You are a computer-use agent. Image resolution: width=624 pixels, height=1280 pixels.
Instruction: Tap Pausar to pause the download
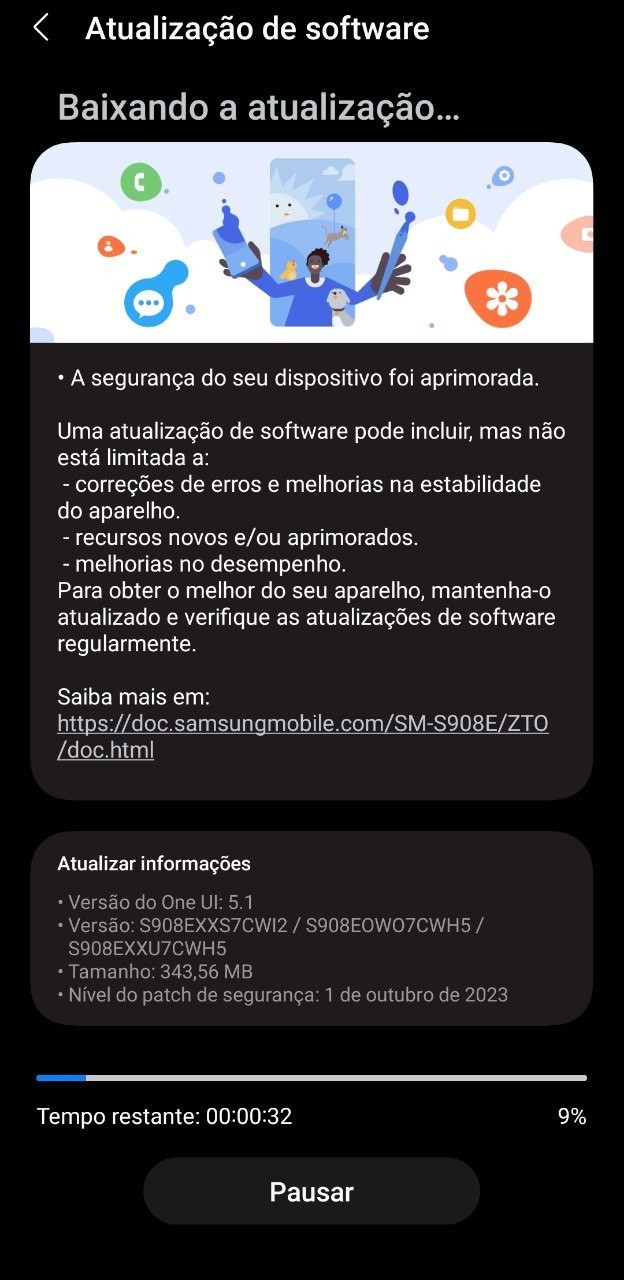[x=311, y=1192]
